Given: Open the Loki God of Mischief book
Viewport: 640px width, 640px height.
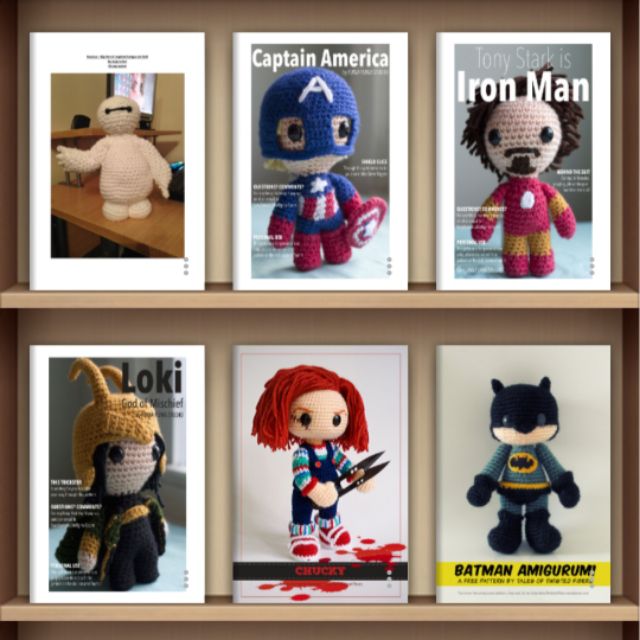Looking at the screenshot, I should click(117, 474).
